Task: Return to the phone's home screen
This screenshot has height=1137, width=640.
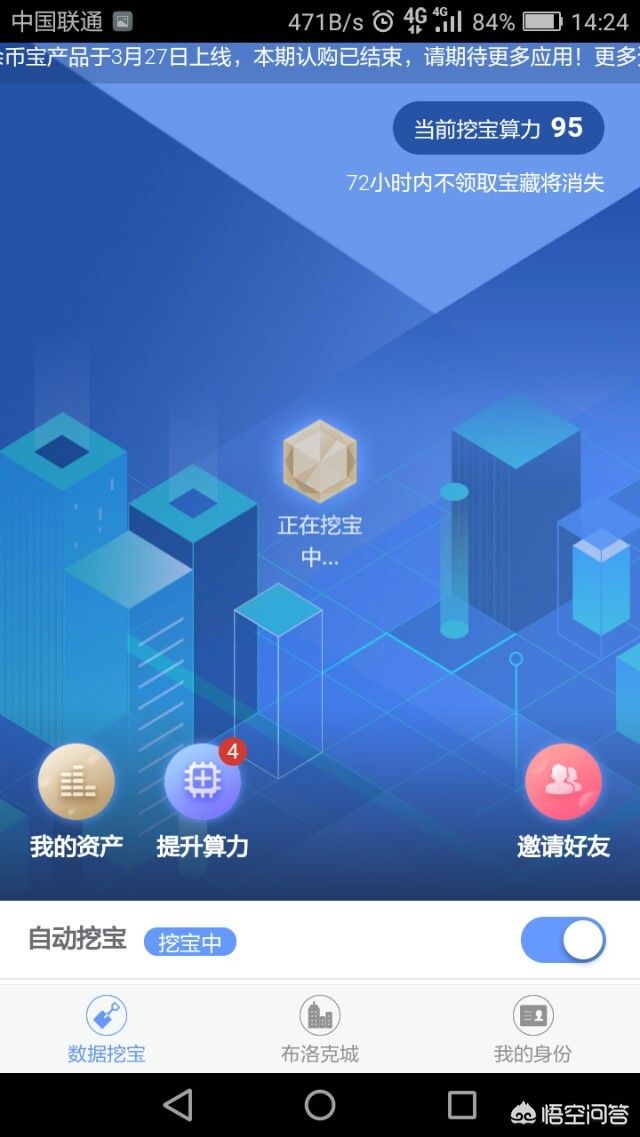Action: click(x=320, y=1105)
